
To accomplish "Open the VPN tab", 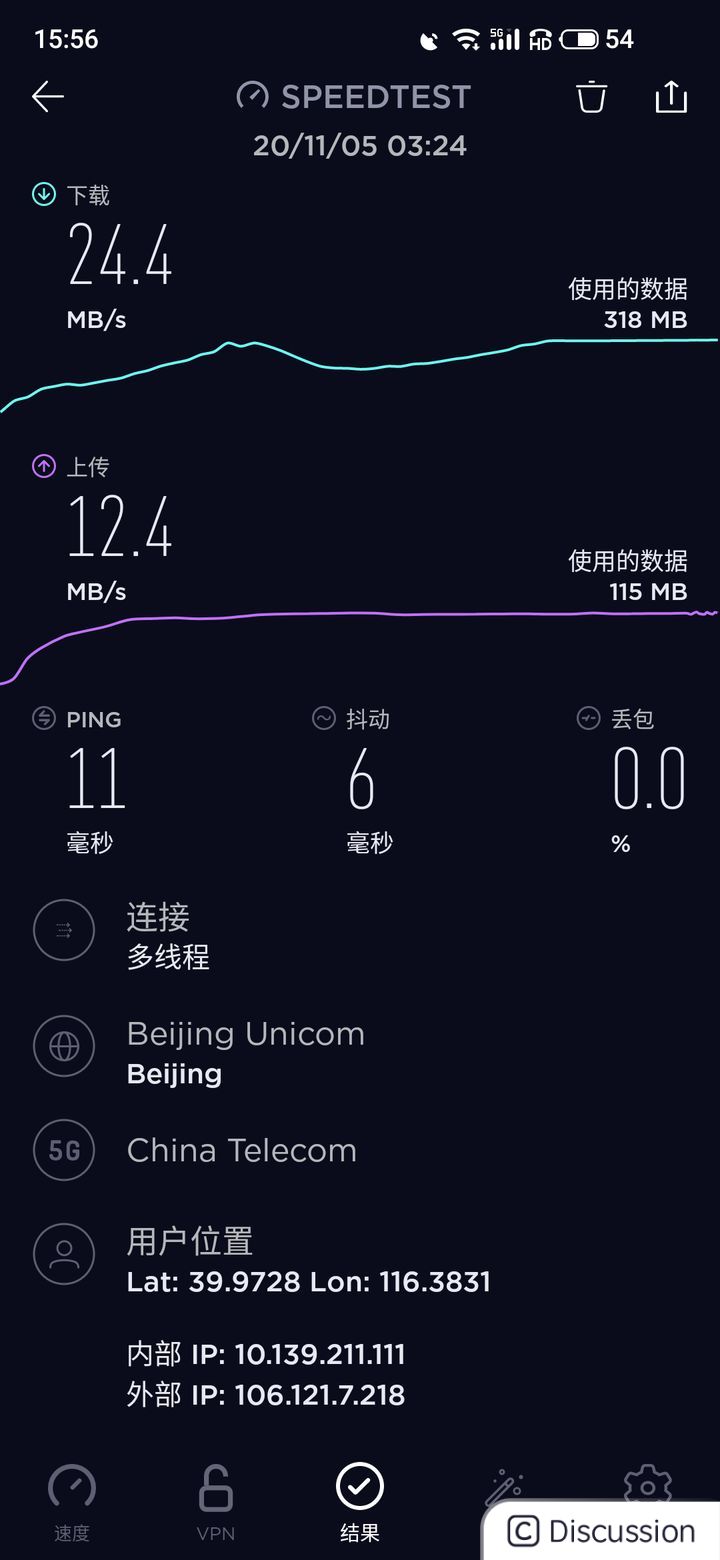I will (x=216, y=1500).
